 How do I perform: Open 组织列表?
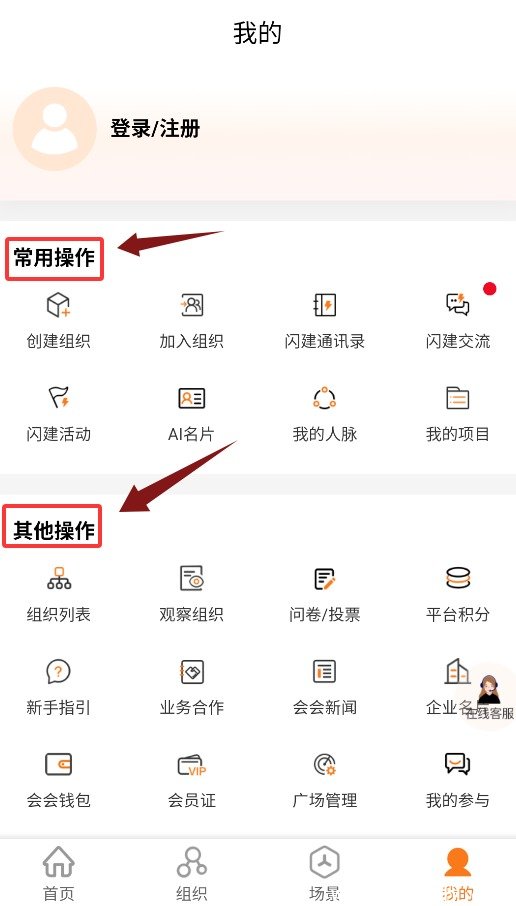(58, 594)
